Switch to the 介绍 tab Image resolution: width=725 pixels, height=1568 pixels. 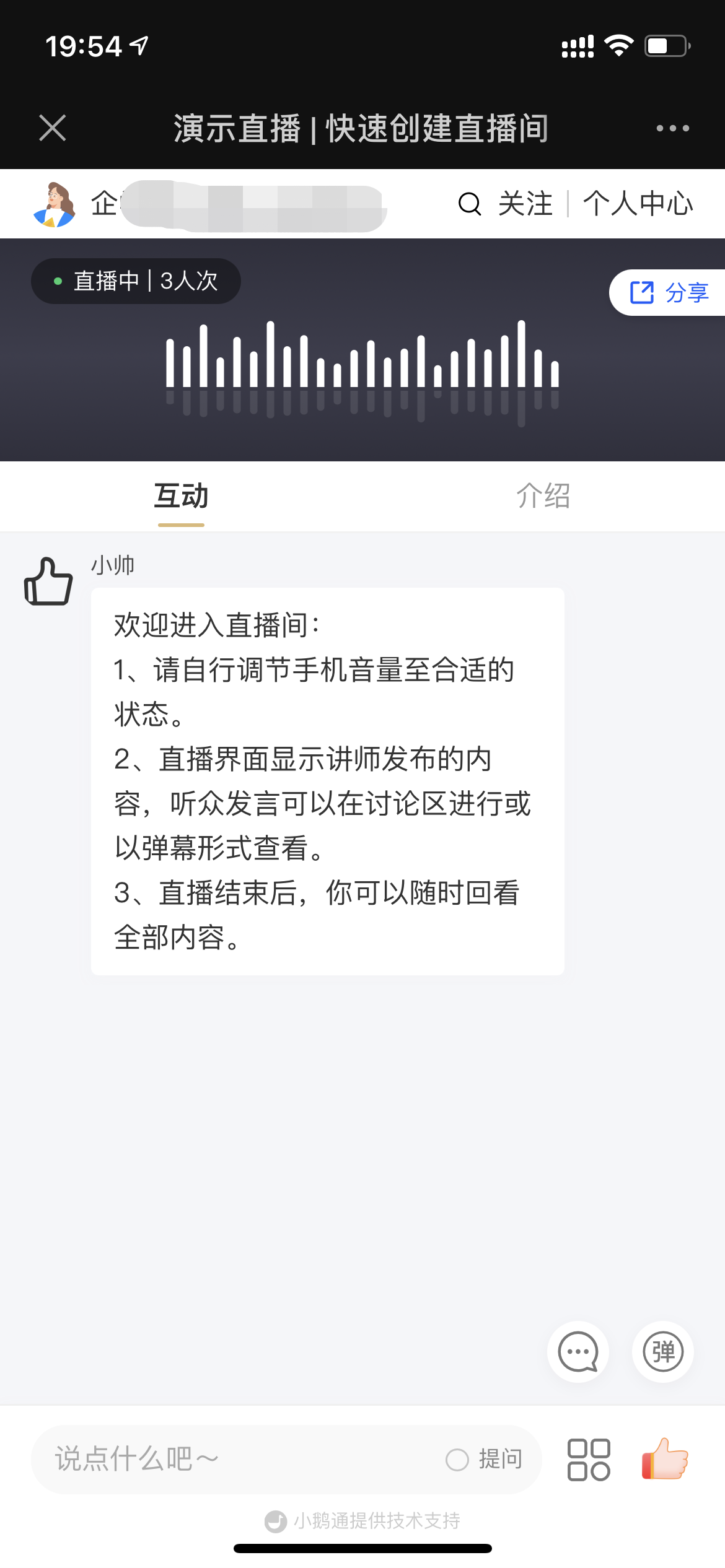[x=543, y=496]
